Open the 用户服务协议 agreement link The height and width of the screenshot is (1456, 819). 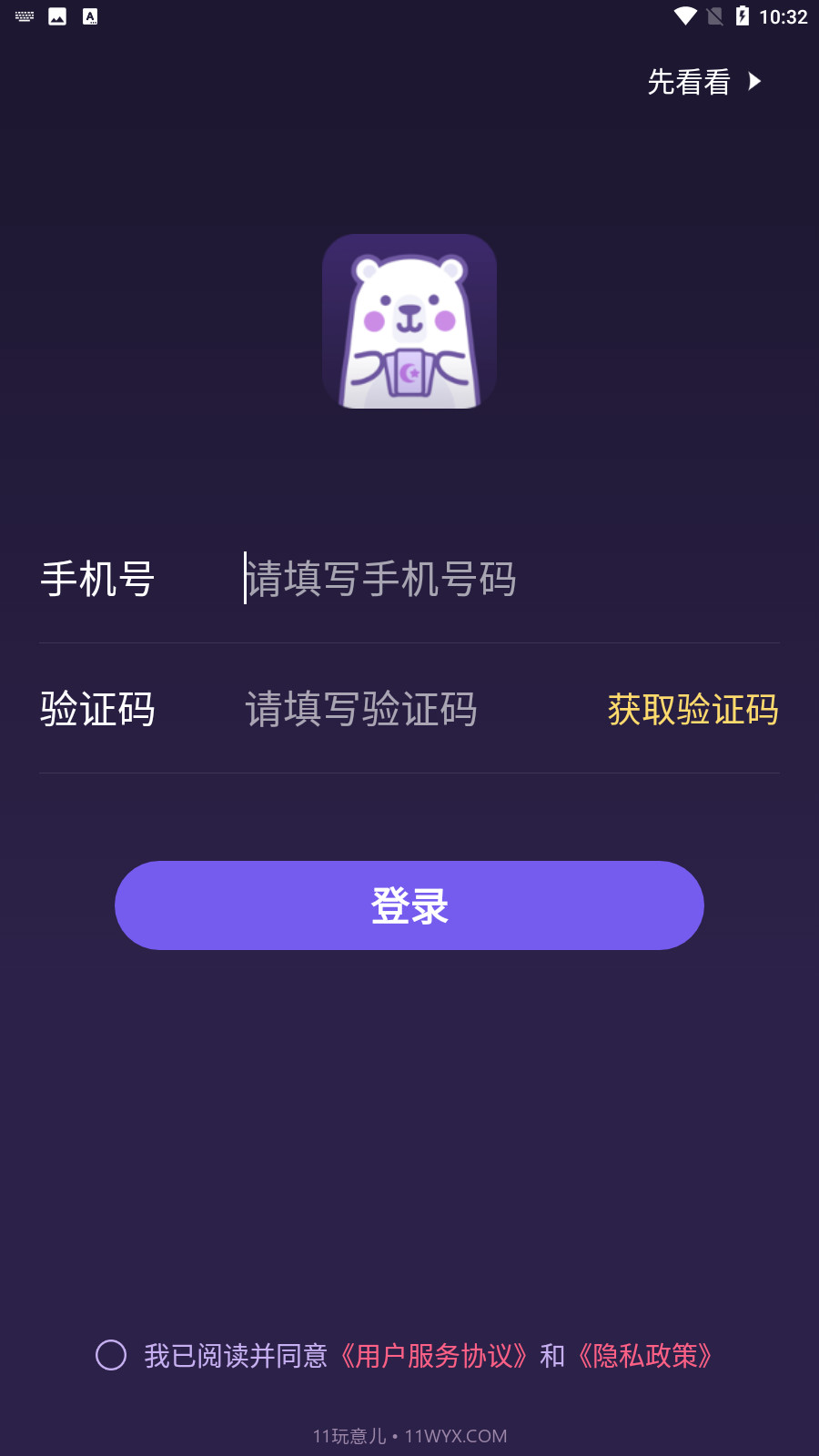click(434, 1356)
